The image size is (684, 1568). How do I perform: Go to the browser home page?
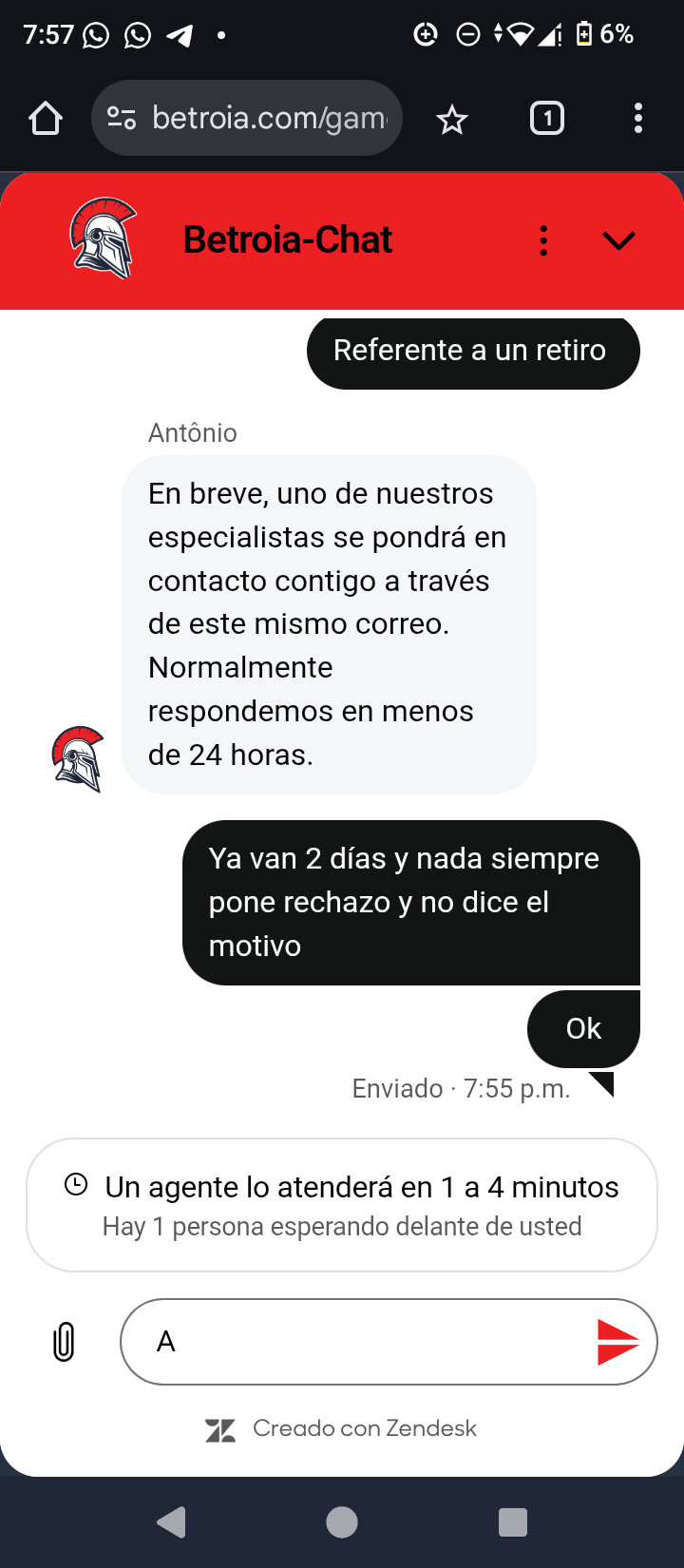[x=46, y=119]
